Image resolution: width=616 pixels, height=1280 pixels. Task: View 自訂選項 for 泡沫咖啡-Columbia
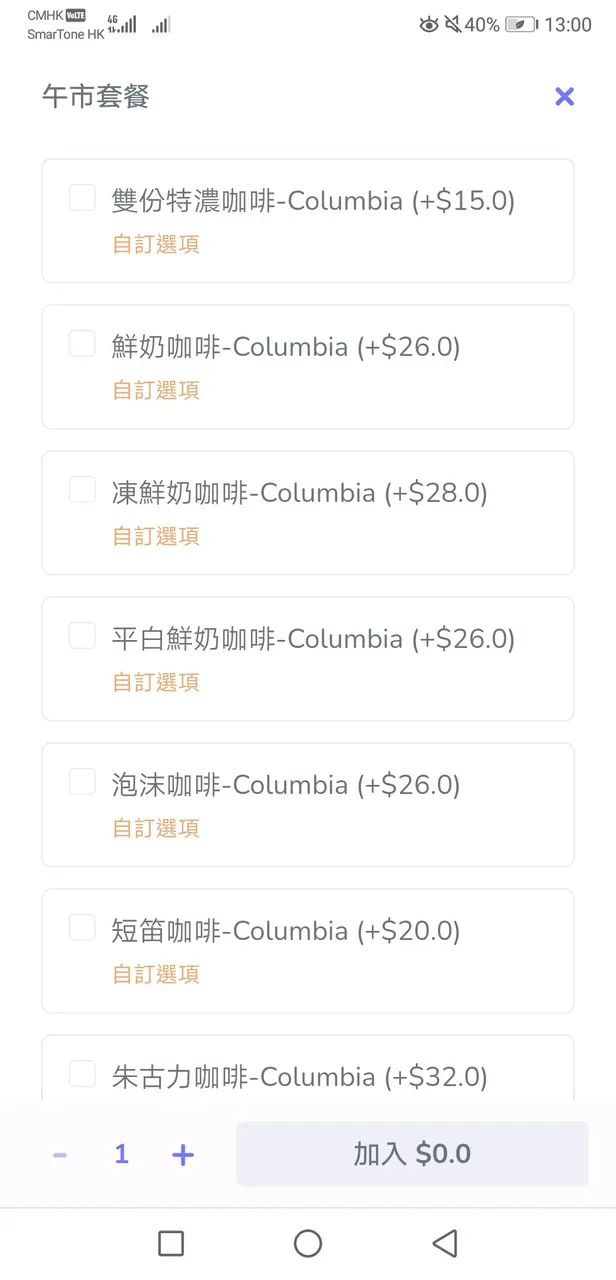156,828
